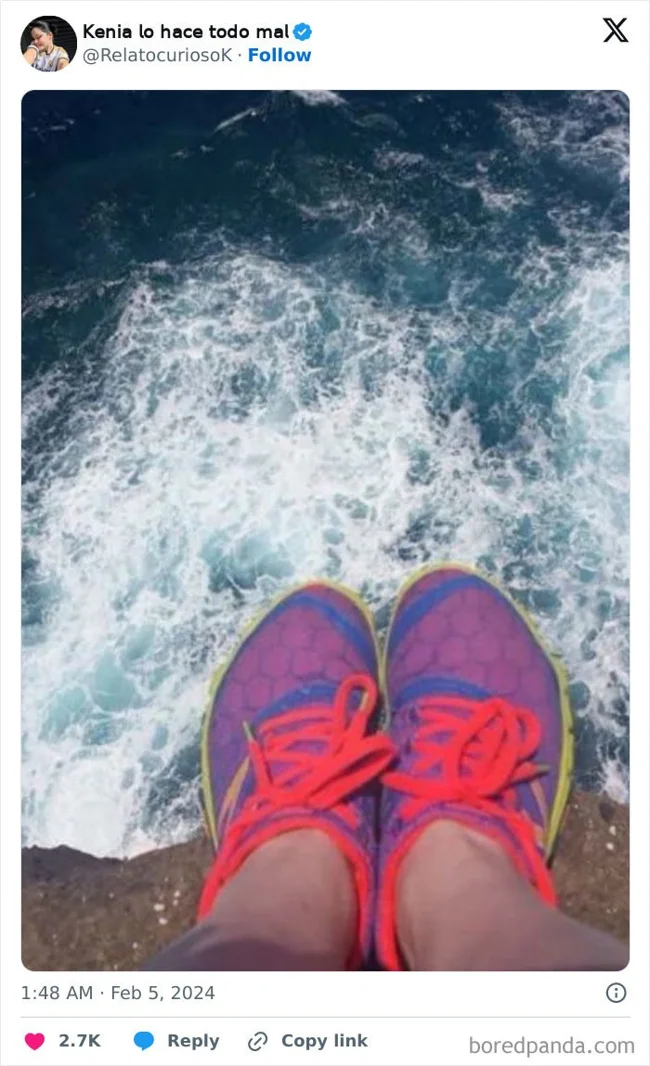Like the tweet with 2.7K likes
Viewport: 650px width, 1066px height.
(36, 1041)
